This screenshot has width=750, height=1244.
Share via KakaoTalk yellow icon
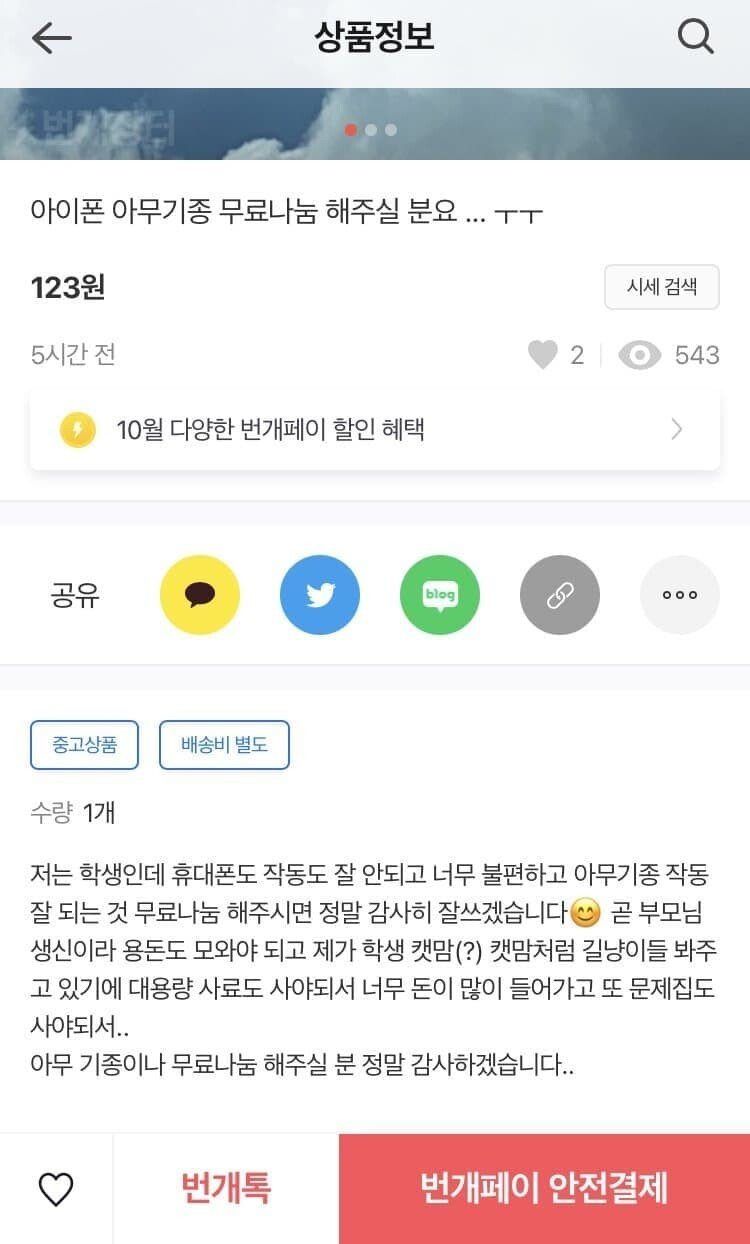click(x=200, y=595)
